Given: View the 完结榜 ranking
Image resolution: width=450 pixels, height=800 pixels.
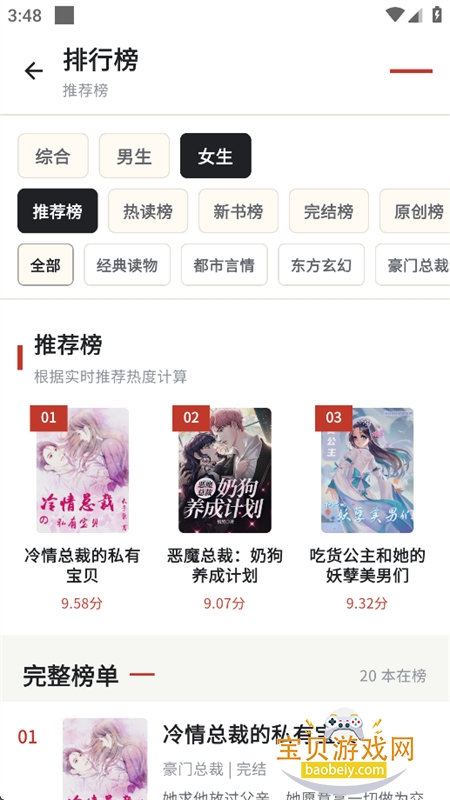Looking at the screenshot, I should (329, 211).
